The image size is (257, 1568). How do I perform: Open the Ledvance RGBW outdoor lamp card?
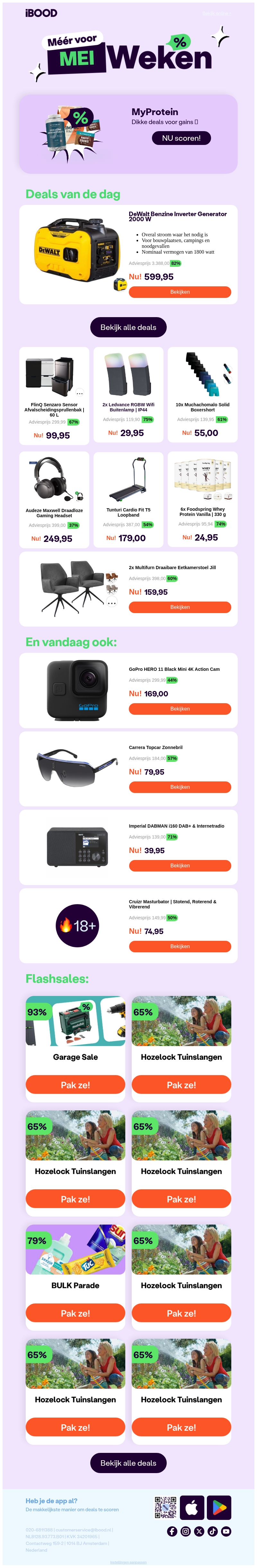pyautogui.click(x=128, y=394)
